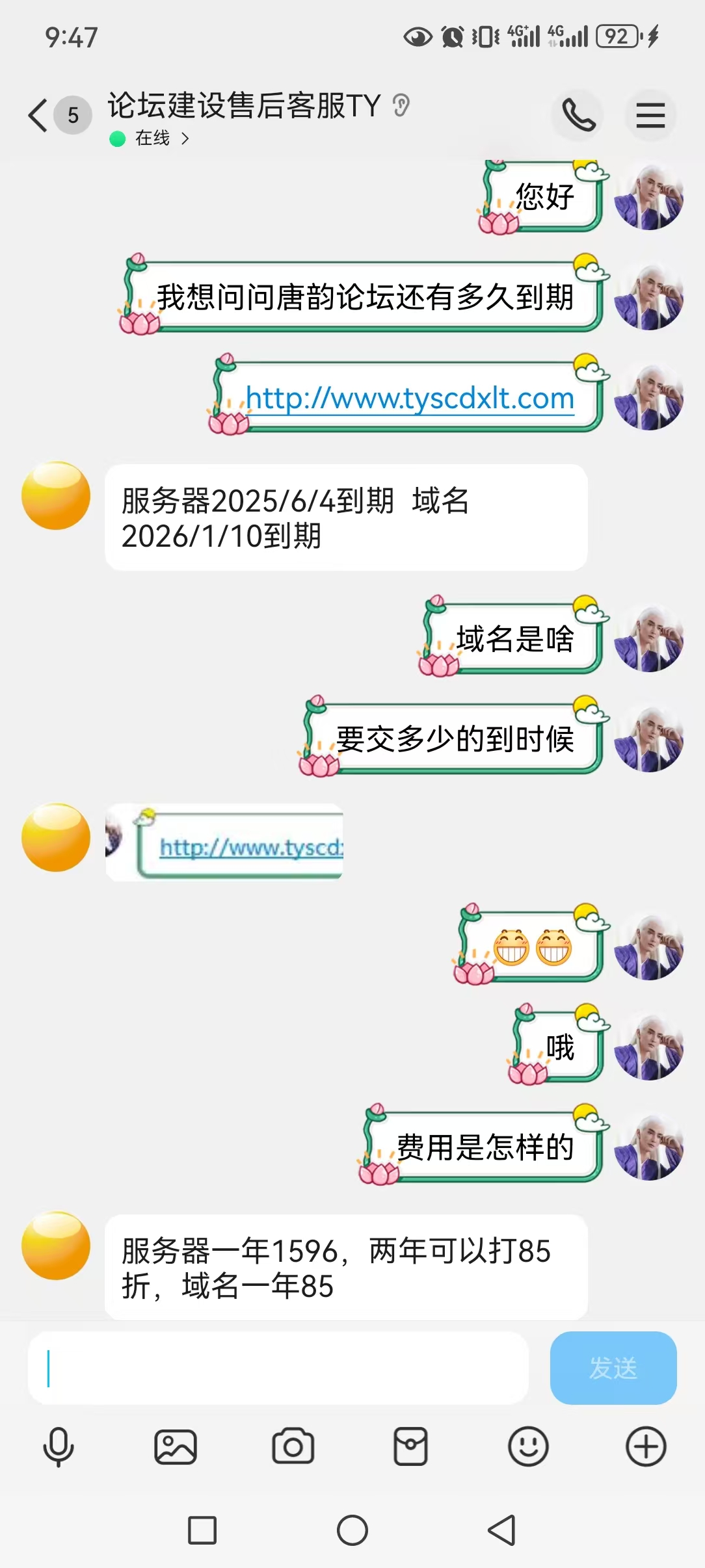Image resolution: width=705 pixels, height=1568 pixels.
Task: Open the 在线 online status details
Action: [152, 138]
